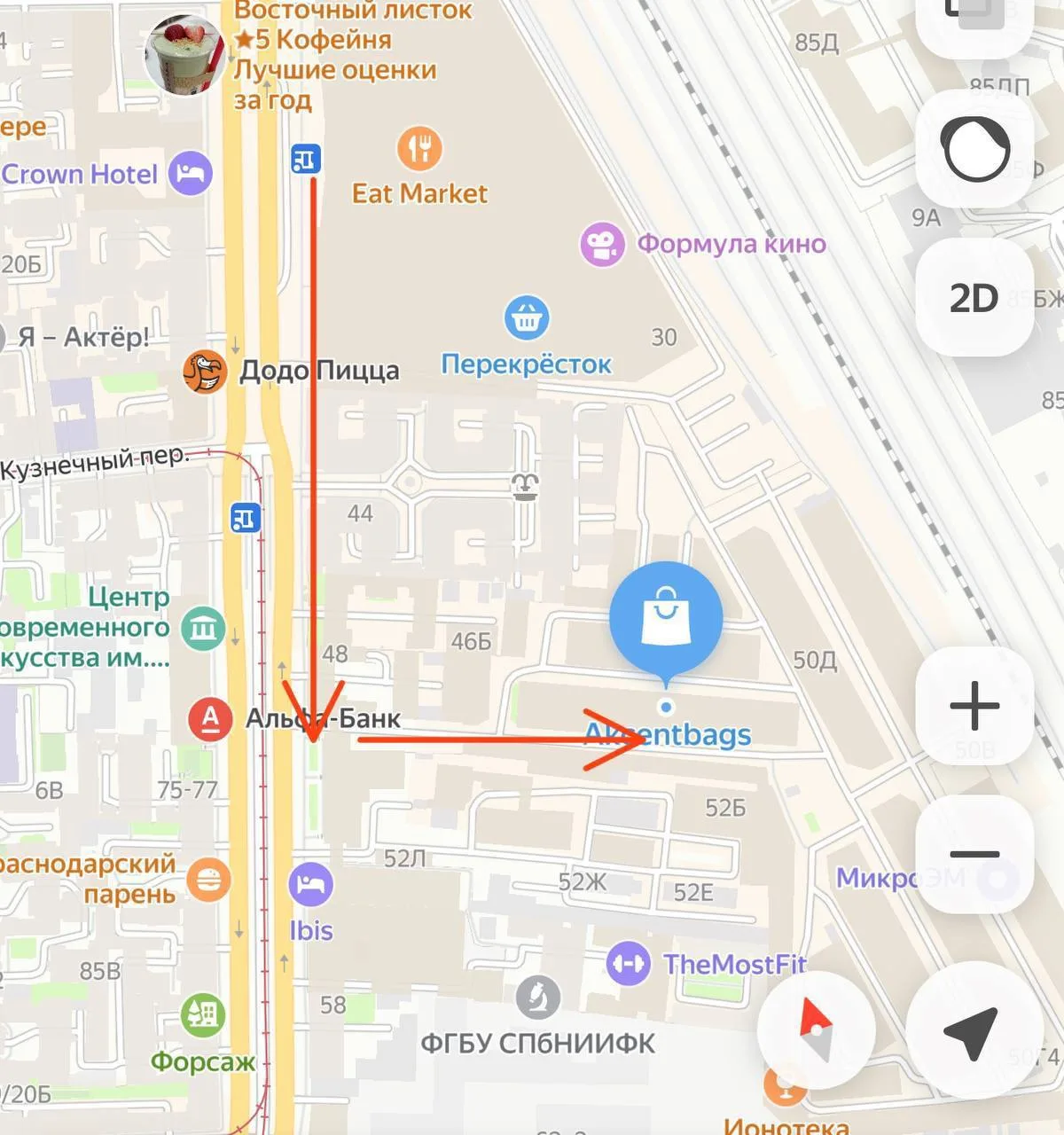Select the Форсаж place marker
Viewport: 1064px width, 1135px height.
(x=203, y=1015)
